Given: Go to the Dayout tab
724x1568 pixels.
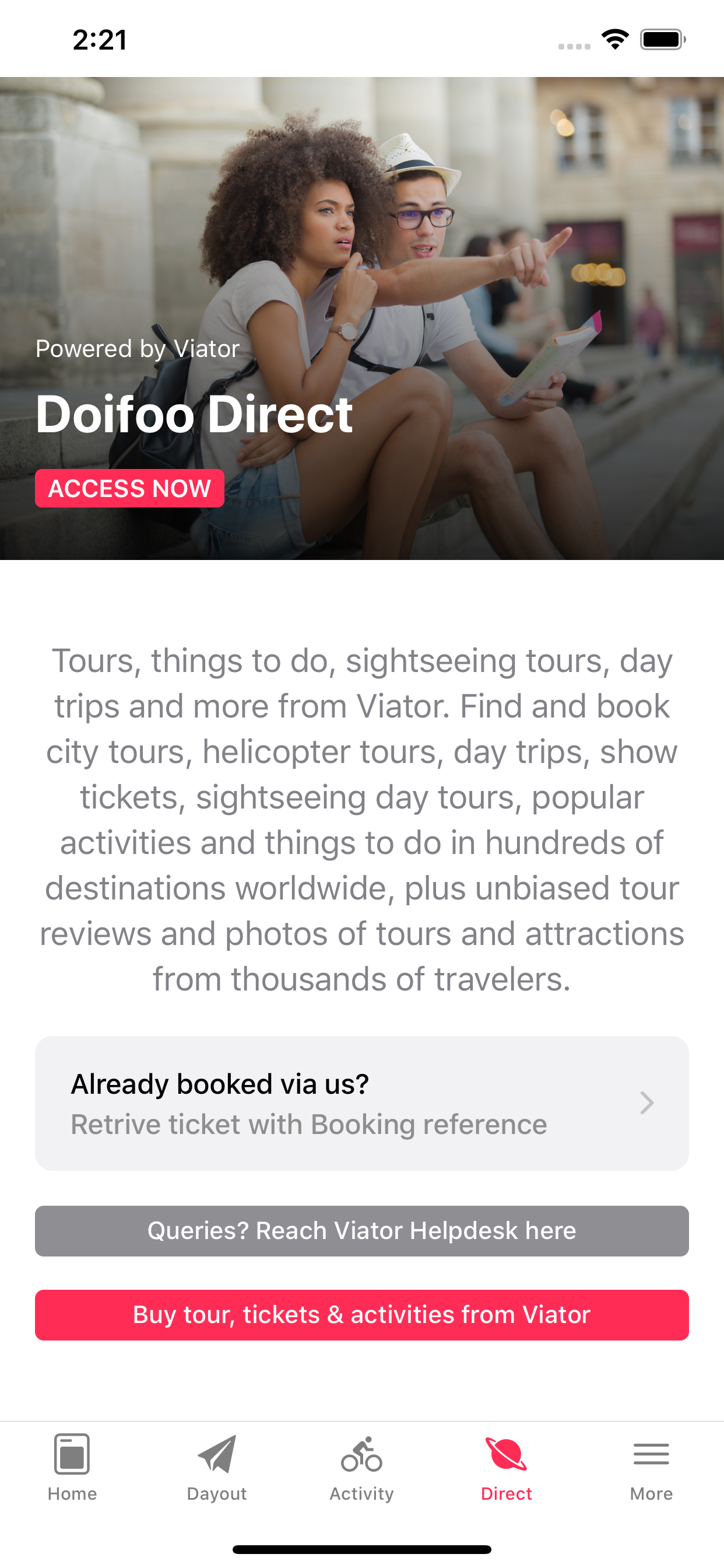Looking at the screenshot, I should click(x=217, y=1467).
